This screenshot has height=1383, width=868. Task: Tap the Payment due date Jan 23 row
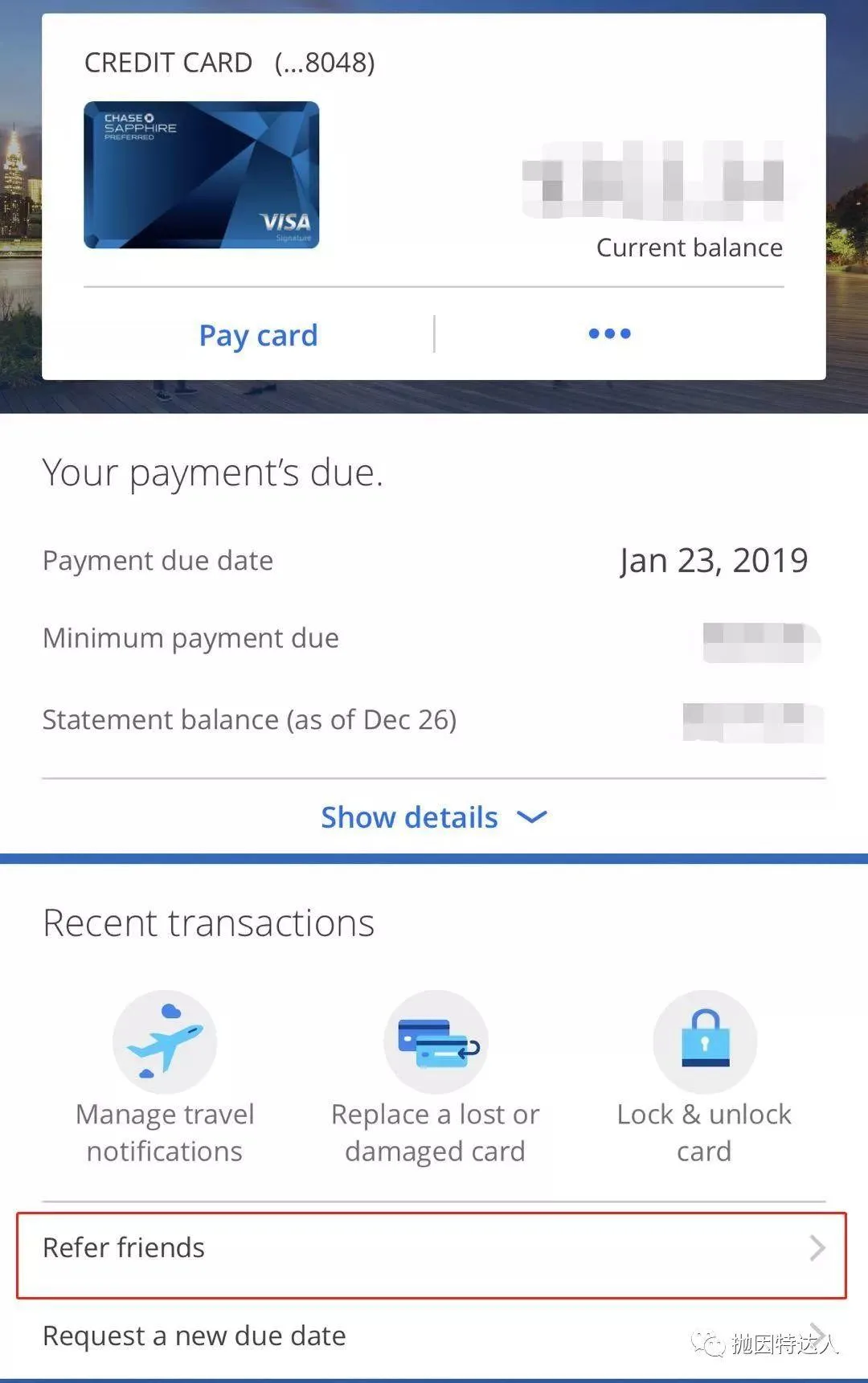(434, 560)
